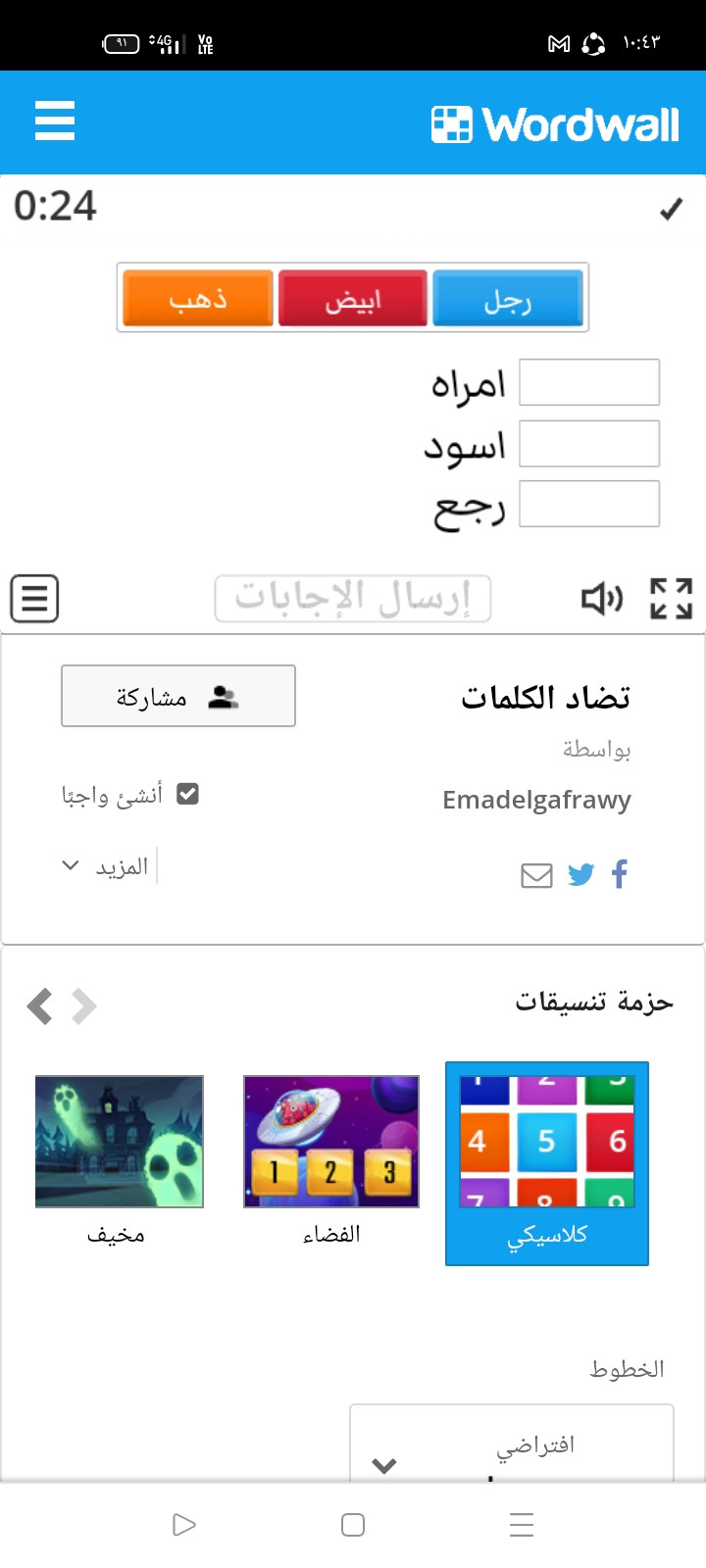Expand the المزيد dropdown
Viewport: 706px width, 1568px height.
(108, 866)
